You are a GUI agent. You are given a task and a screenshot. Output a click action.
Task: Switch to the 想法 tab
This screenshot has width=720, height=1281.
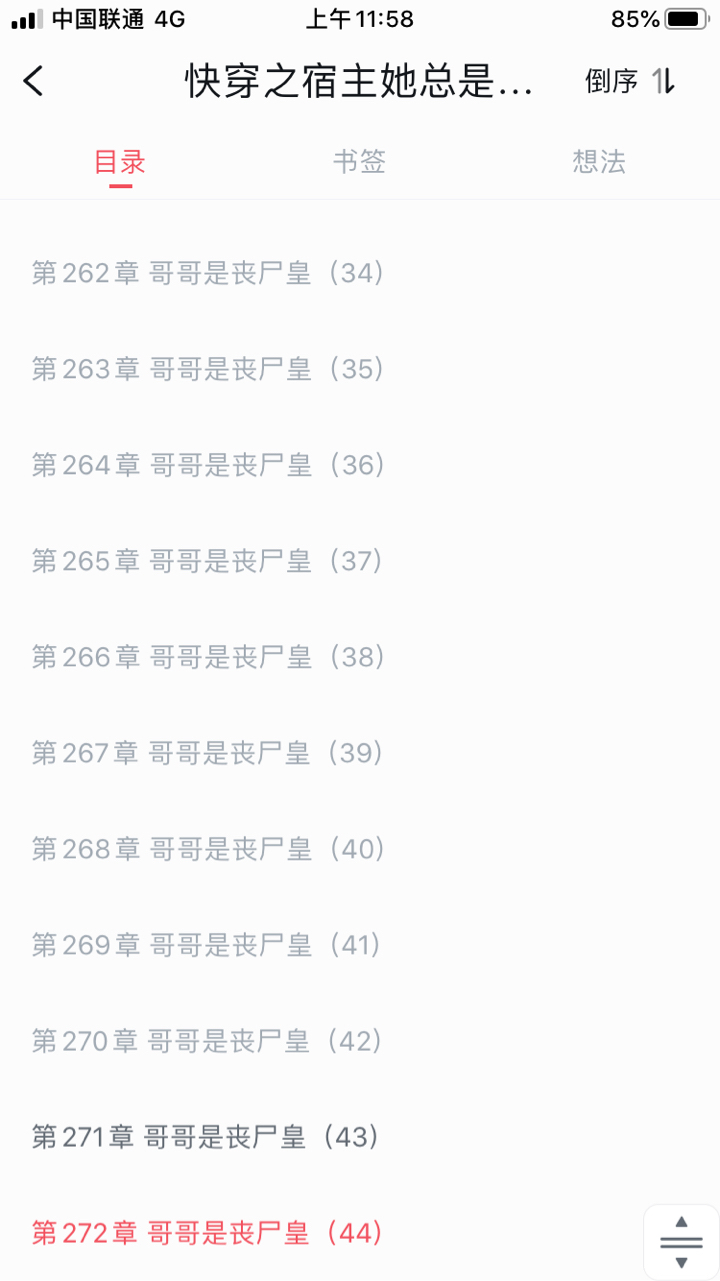tap(599, 162)
